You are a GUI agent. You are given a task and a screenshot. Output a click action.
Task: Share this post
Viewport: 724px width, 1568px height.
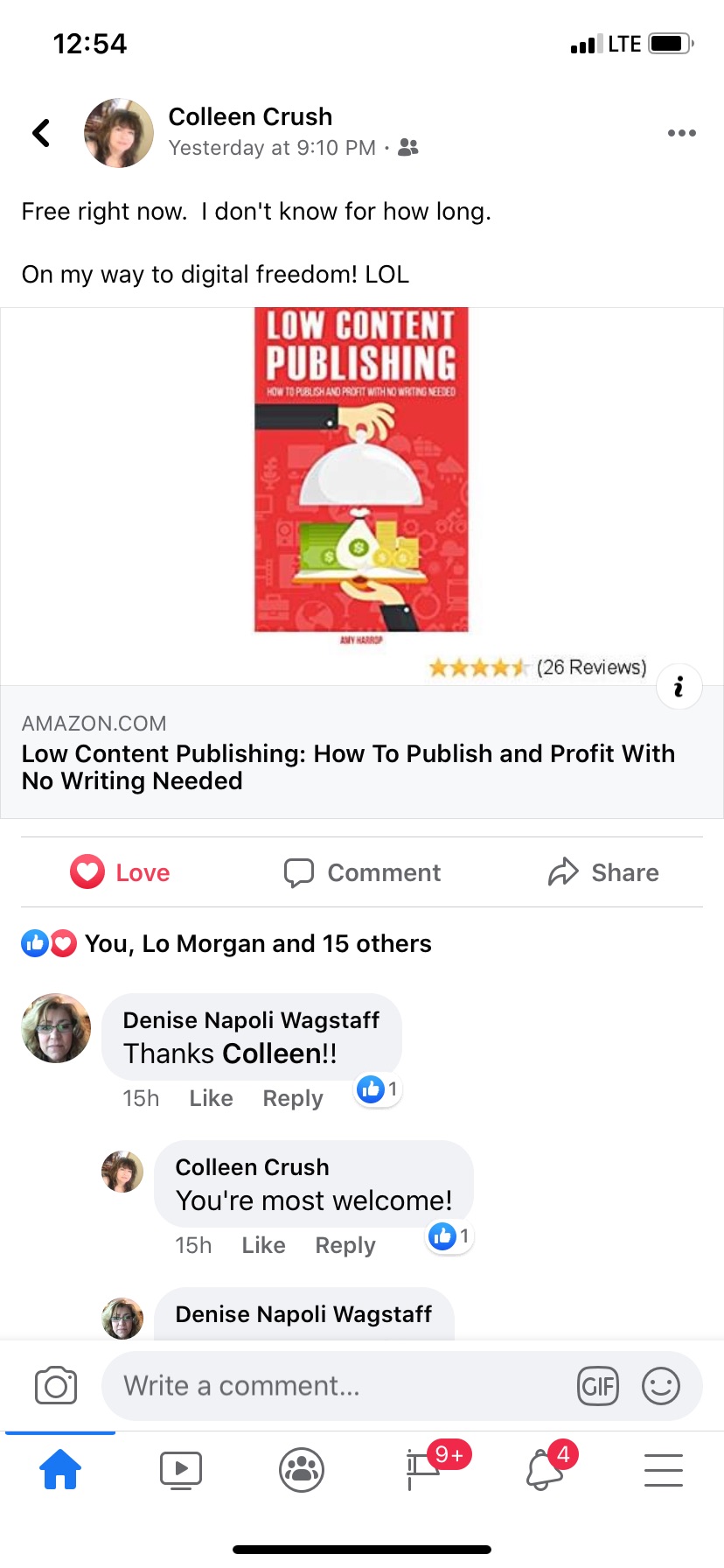603,872
